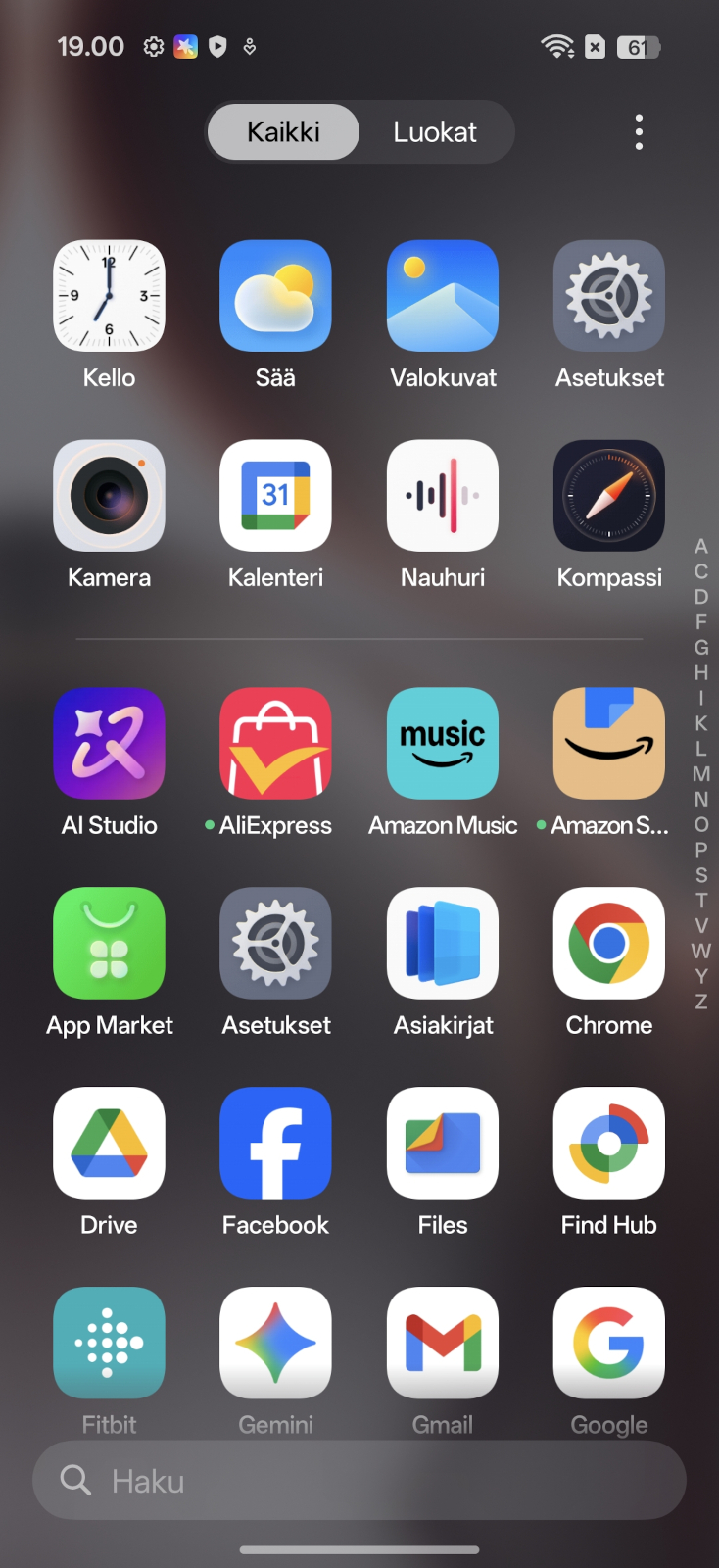The image size is (719, 1568).
Task: Open the three-dot overflow menu
Action: [639, 132]
